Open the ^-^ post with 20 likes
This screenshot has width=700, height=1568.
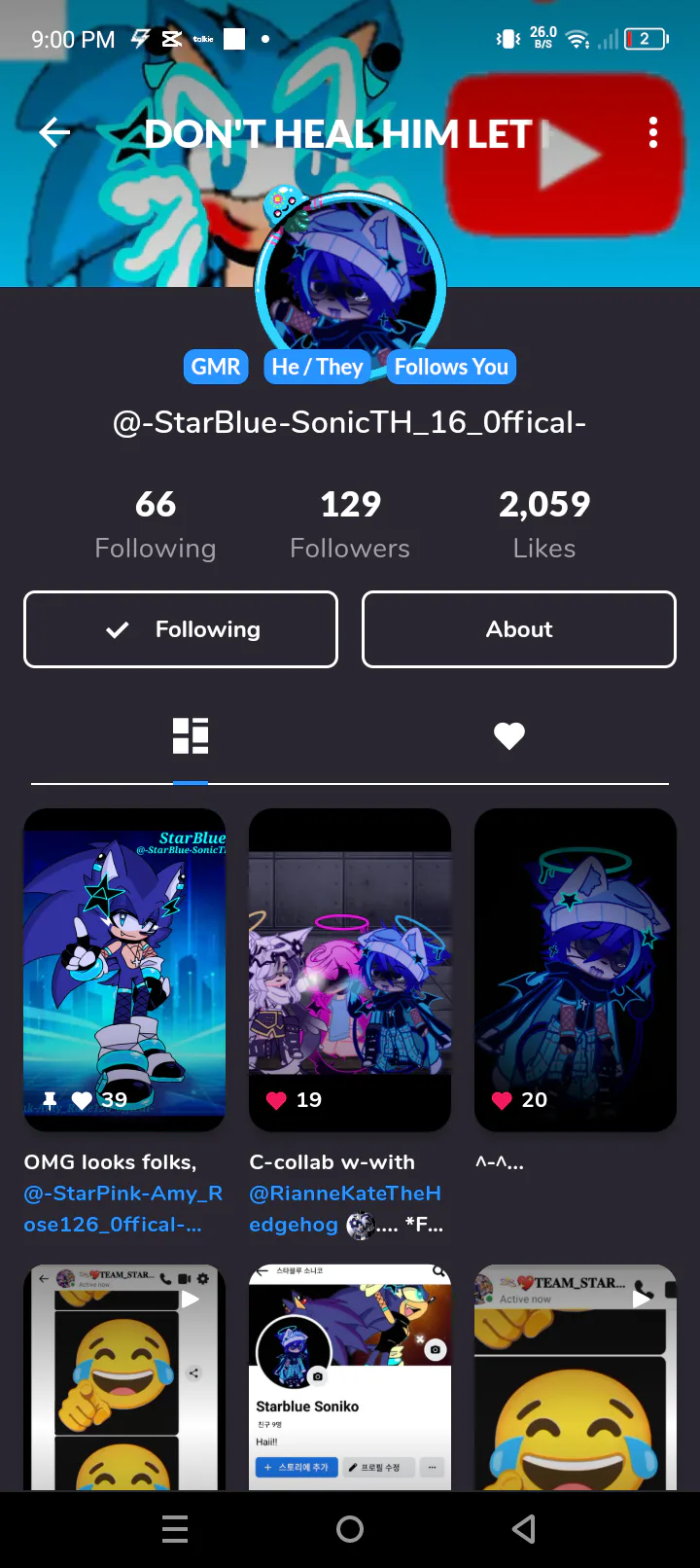[x=576, y=970]
